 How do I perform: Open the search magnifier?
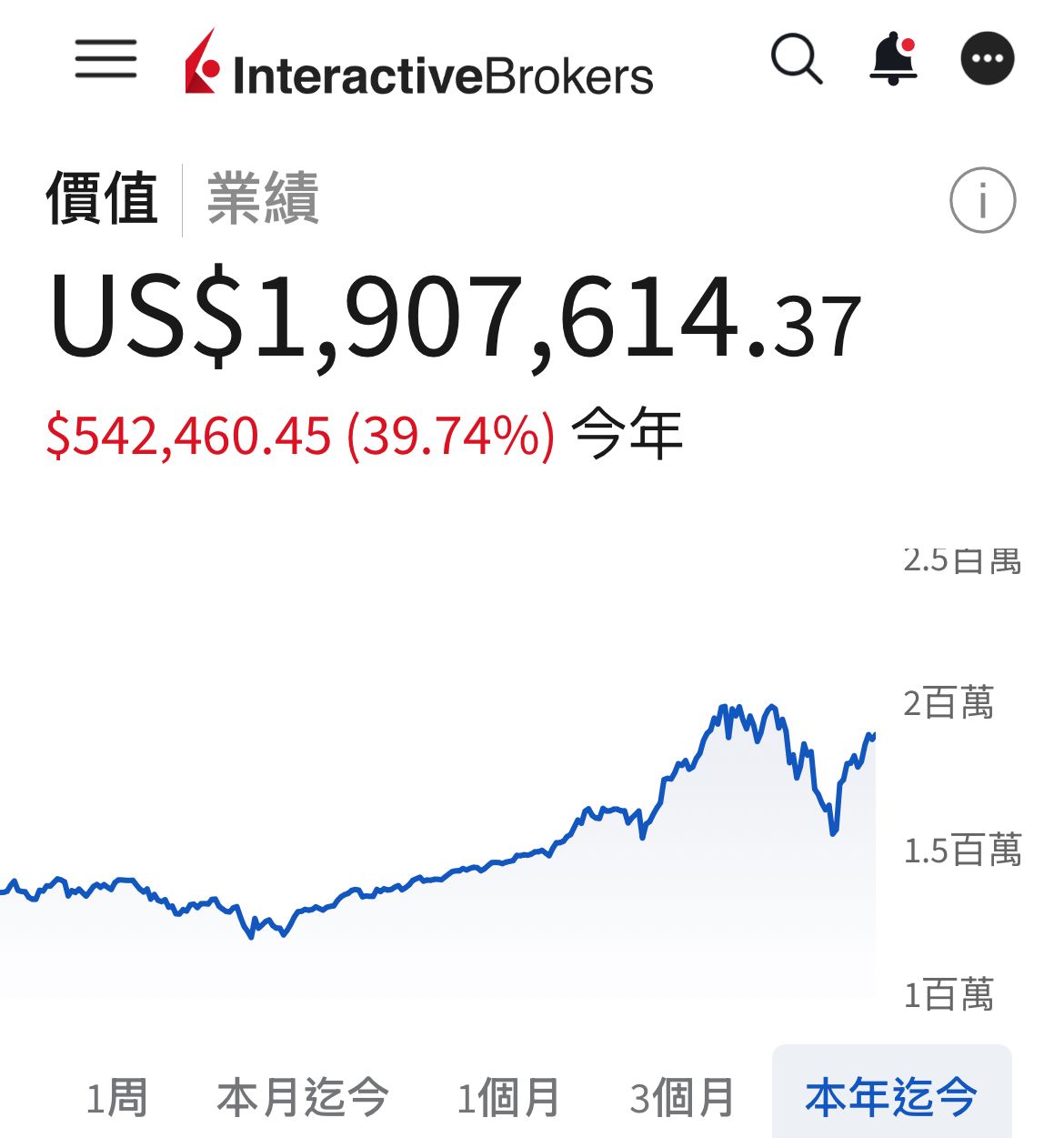797,59
